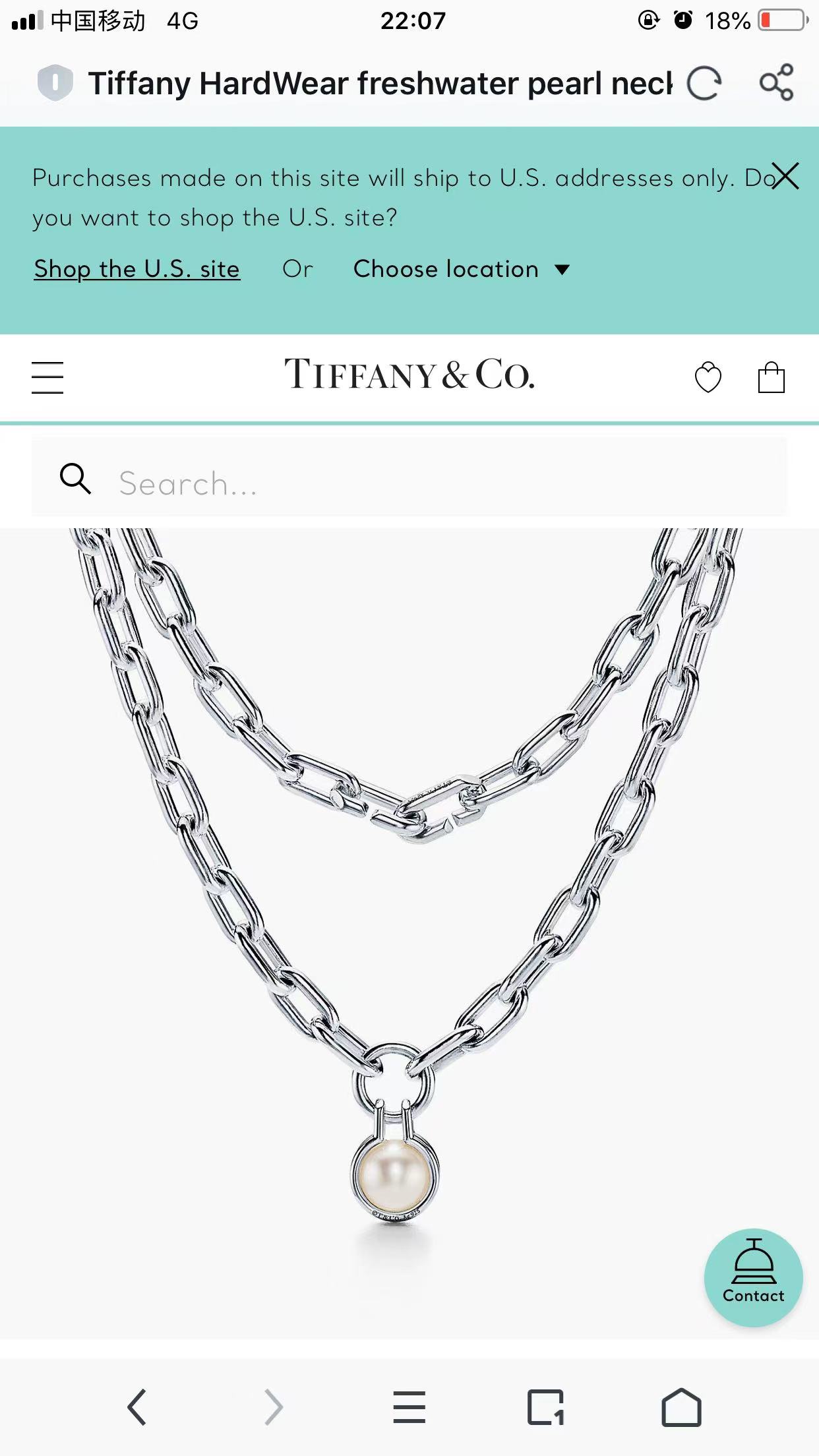Reload the page
This screenshot has height=1456, width=819.
704,84
